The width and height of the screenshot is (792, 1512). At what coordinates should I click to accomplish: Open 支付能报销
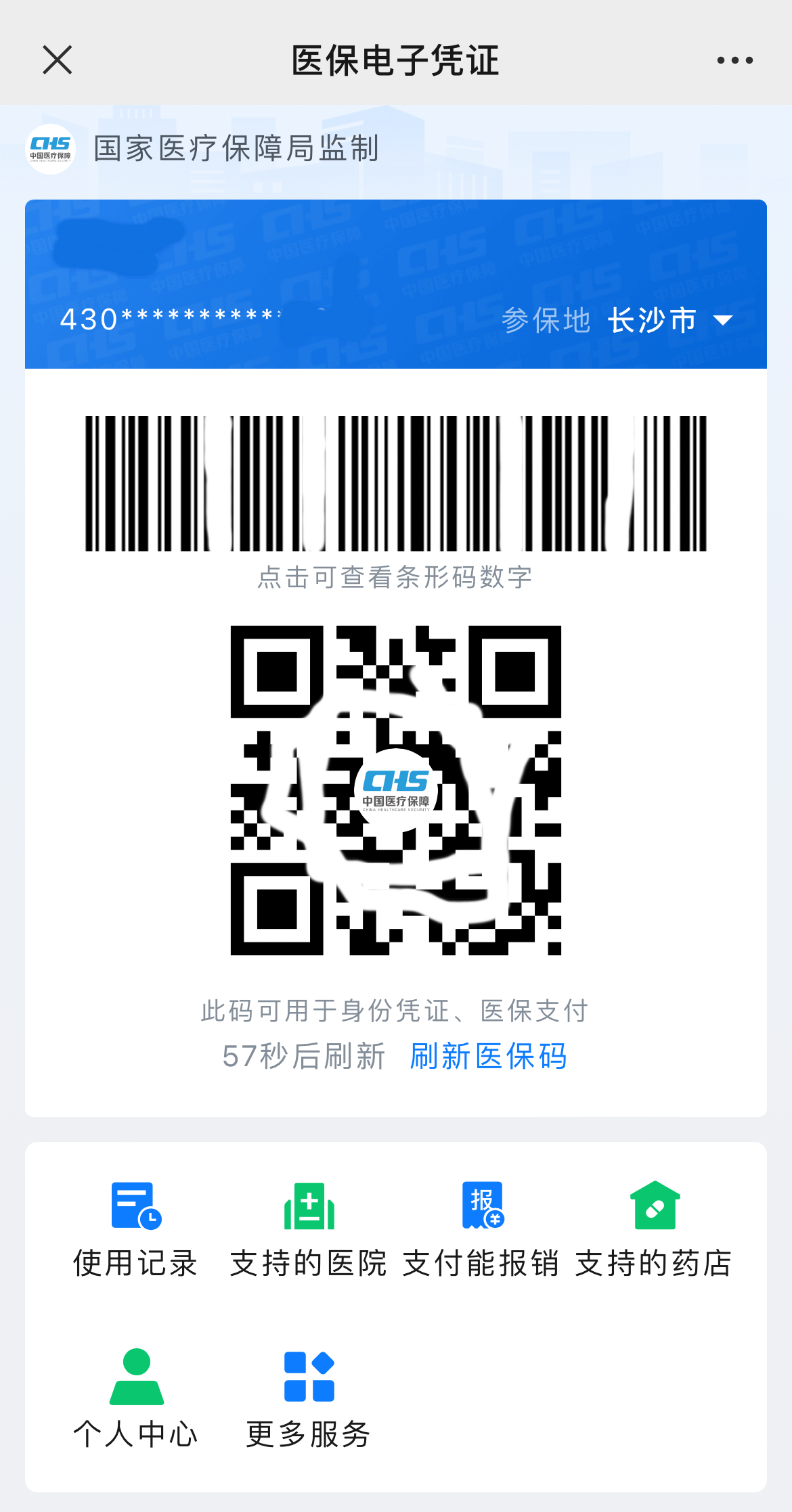tap(481, 1229)
